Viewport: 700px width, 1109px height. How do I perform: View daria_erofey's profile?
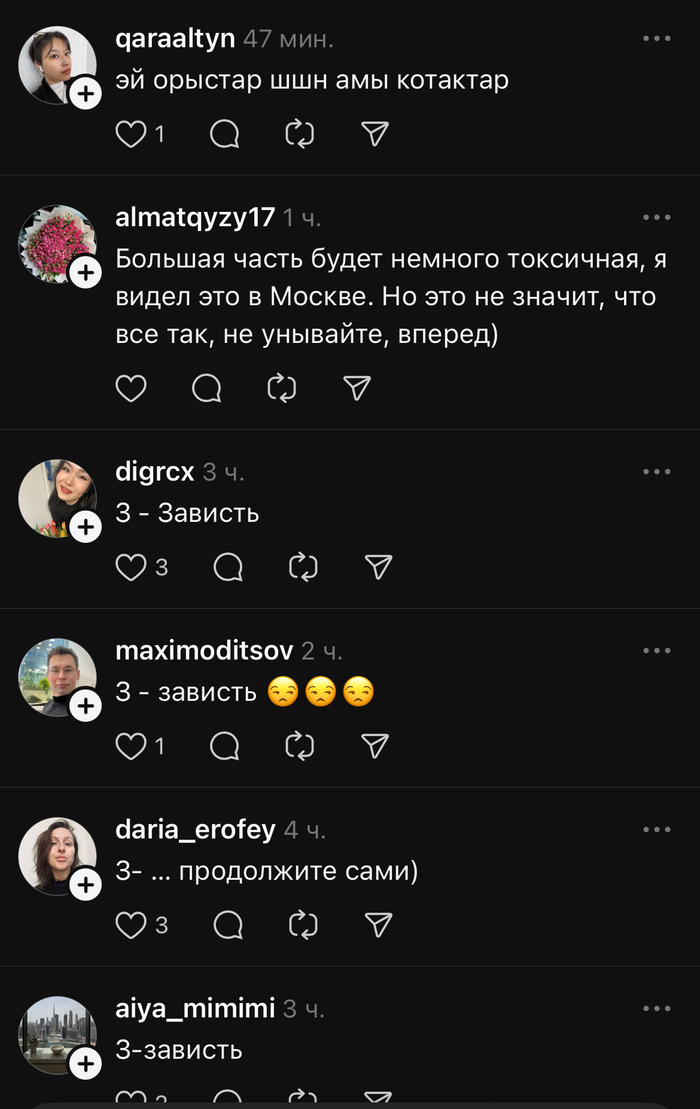pos(195,830)
